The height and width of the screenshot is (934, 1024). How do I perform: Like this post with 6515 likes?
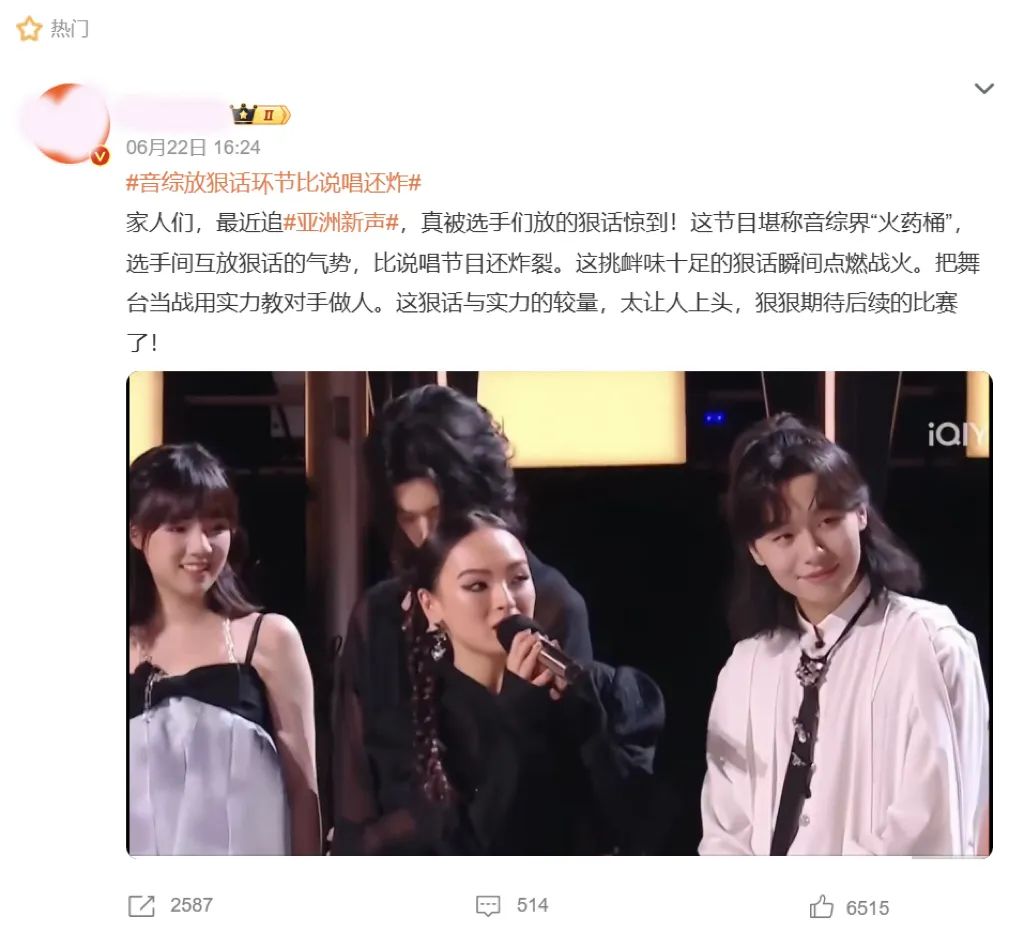click(848, 907)
